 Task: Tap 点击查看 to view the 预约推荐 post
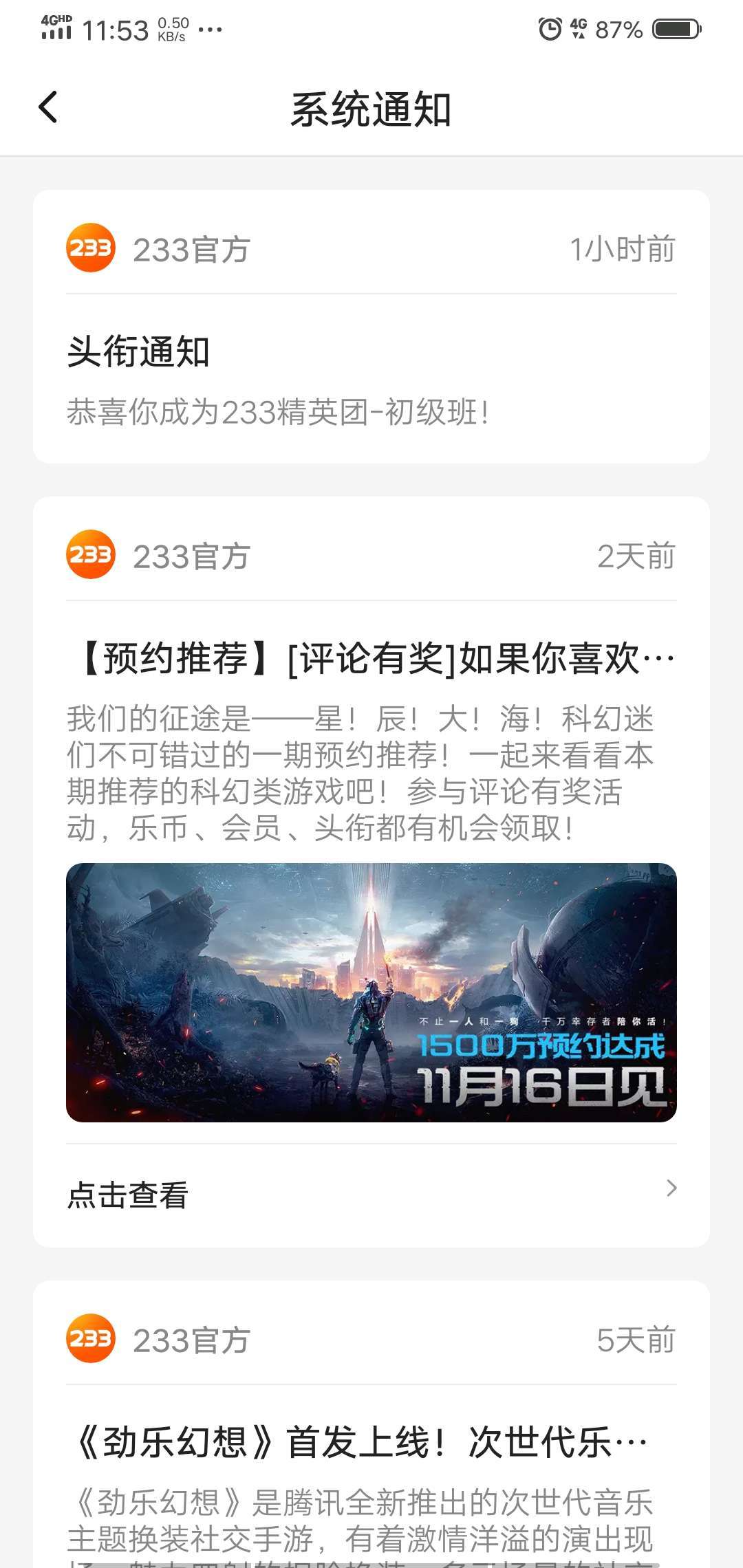(371, 1195)
